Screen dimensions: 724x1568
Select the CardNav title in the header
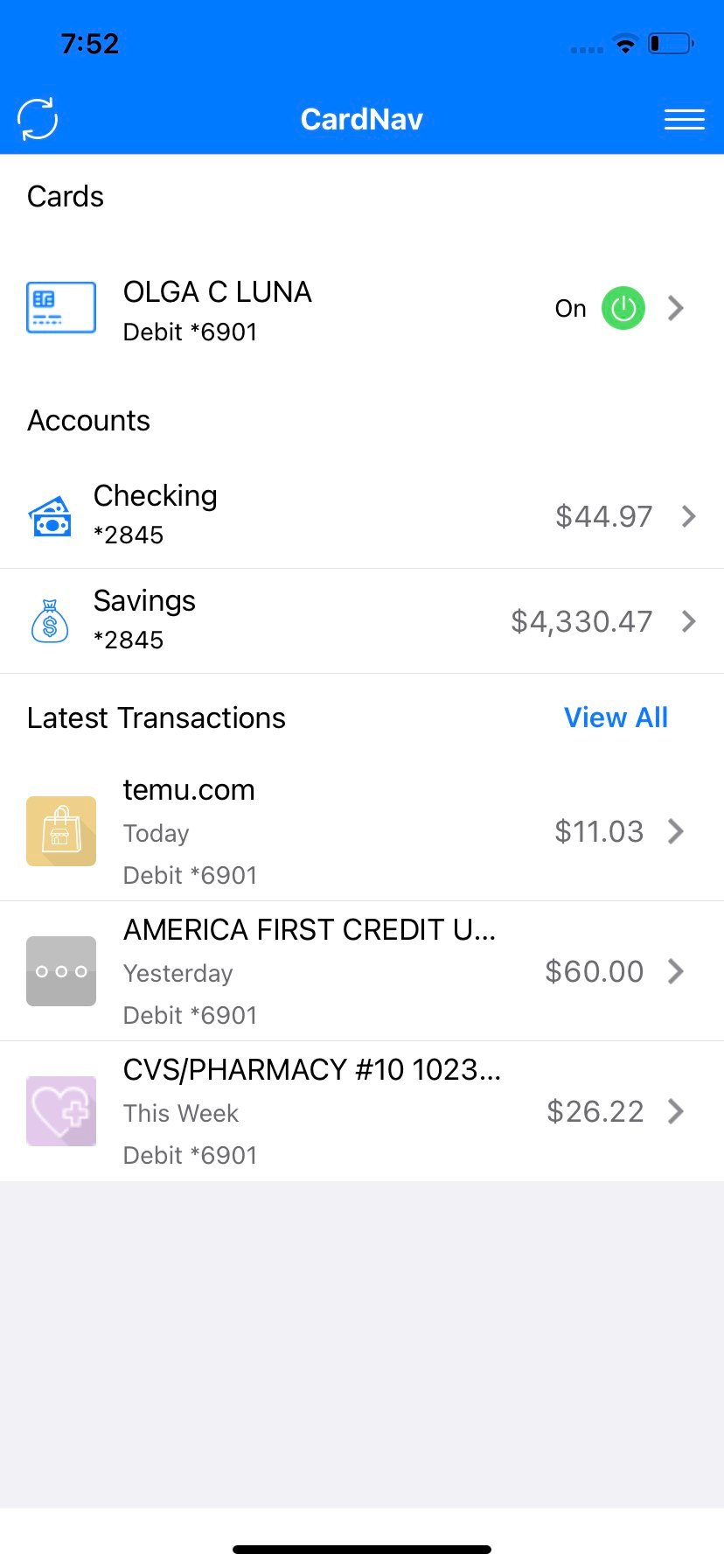[x=361, y=119]
